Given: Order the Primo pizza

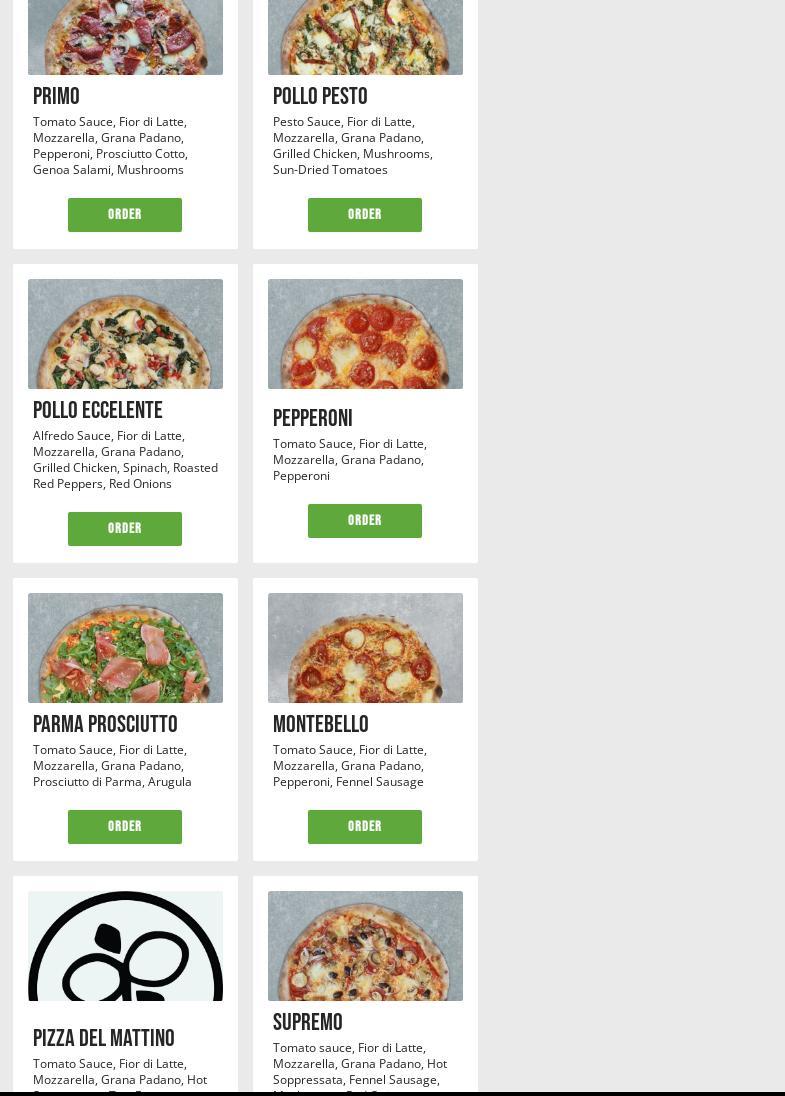Looking at the screenshot, I should [124, 215].
